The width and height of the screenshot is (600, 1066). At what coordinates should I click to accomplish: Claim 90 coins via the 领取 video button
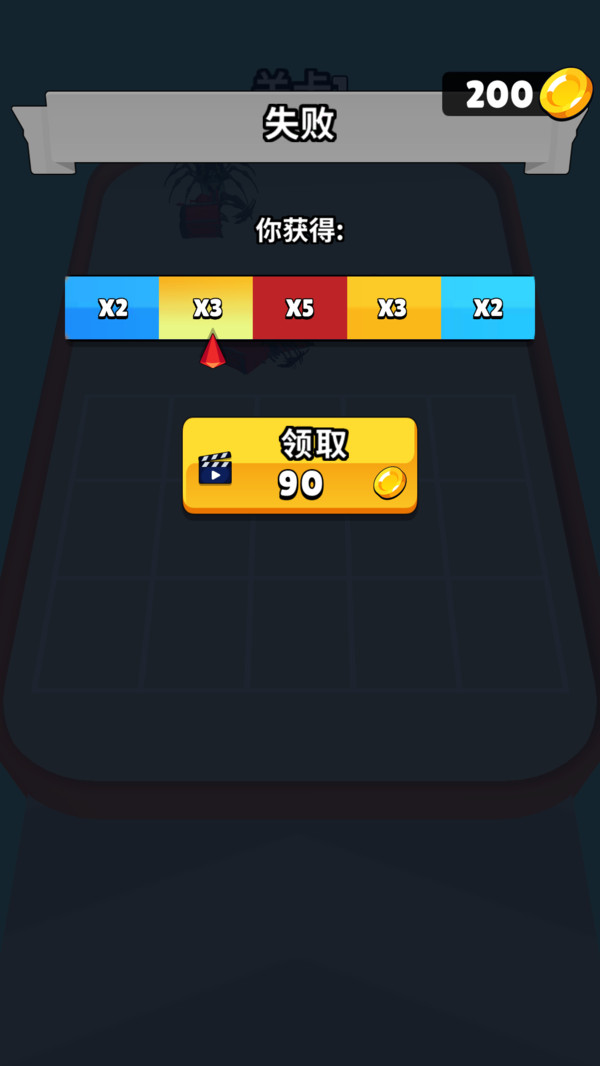pos(299,466)
